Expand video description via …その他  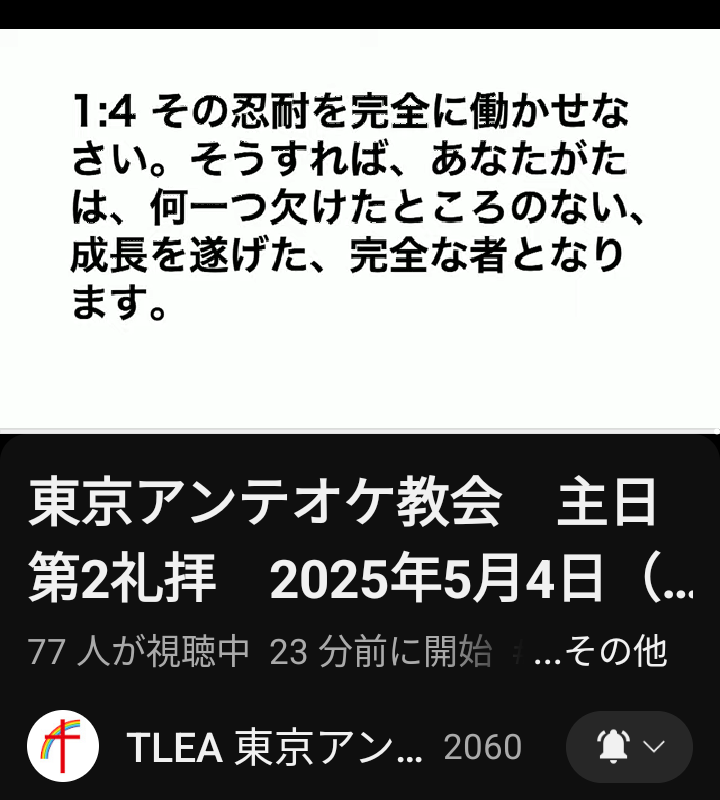pyautogui.click(x=601, y=653)
